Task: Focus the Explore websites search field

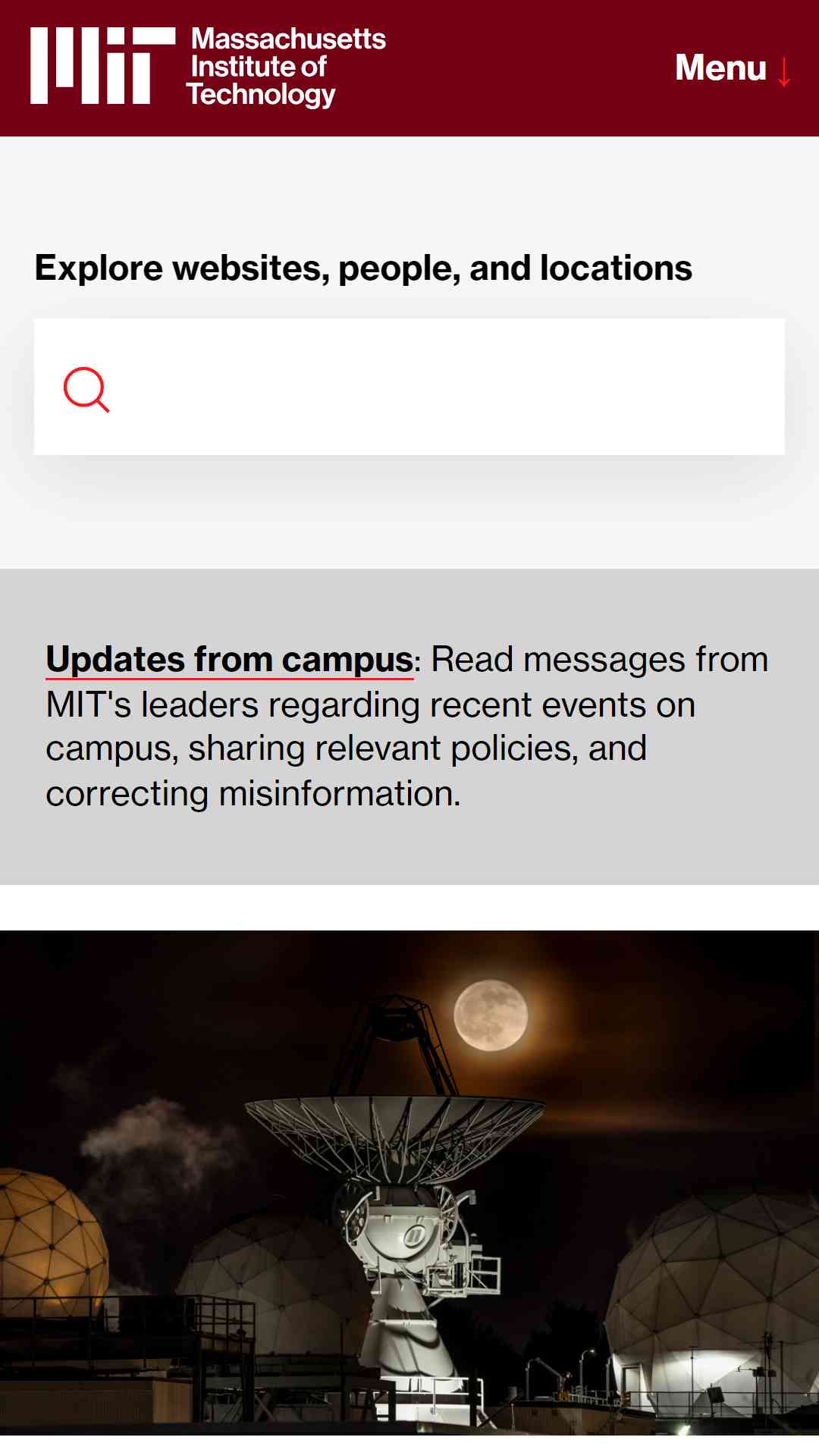Action: click(409, 387)
